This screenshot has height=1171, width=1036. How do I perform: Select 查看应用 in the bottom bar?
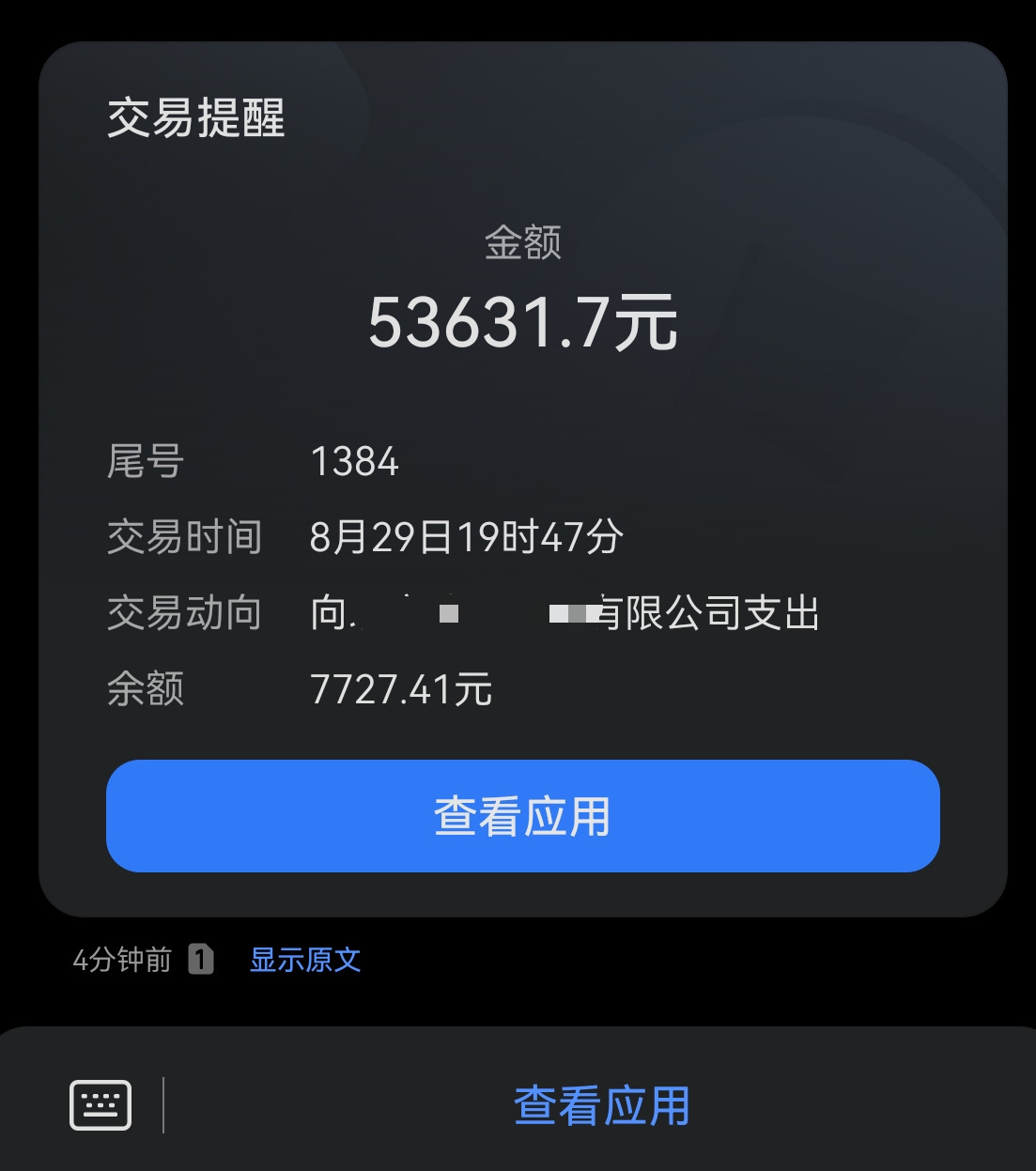tap(602, 1105)
